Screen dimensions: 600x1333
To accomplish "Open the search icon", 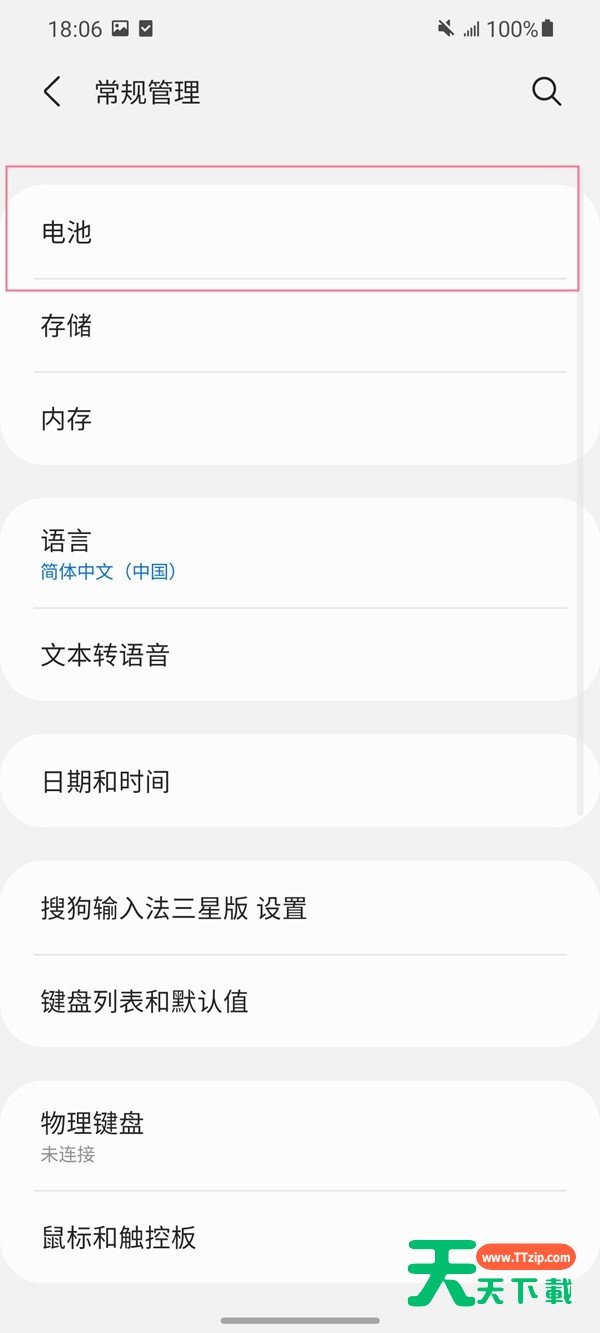I will [546, 92].
